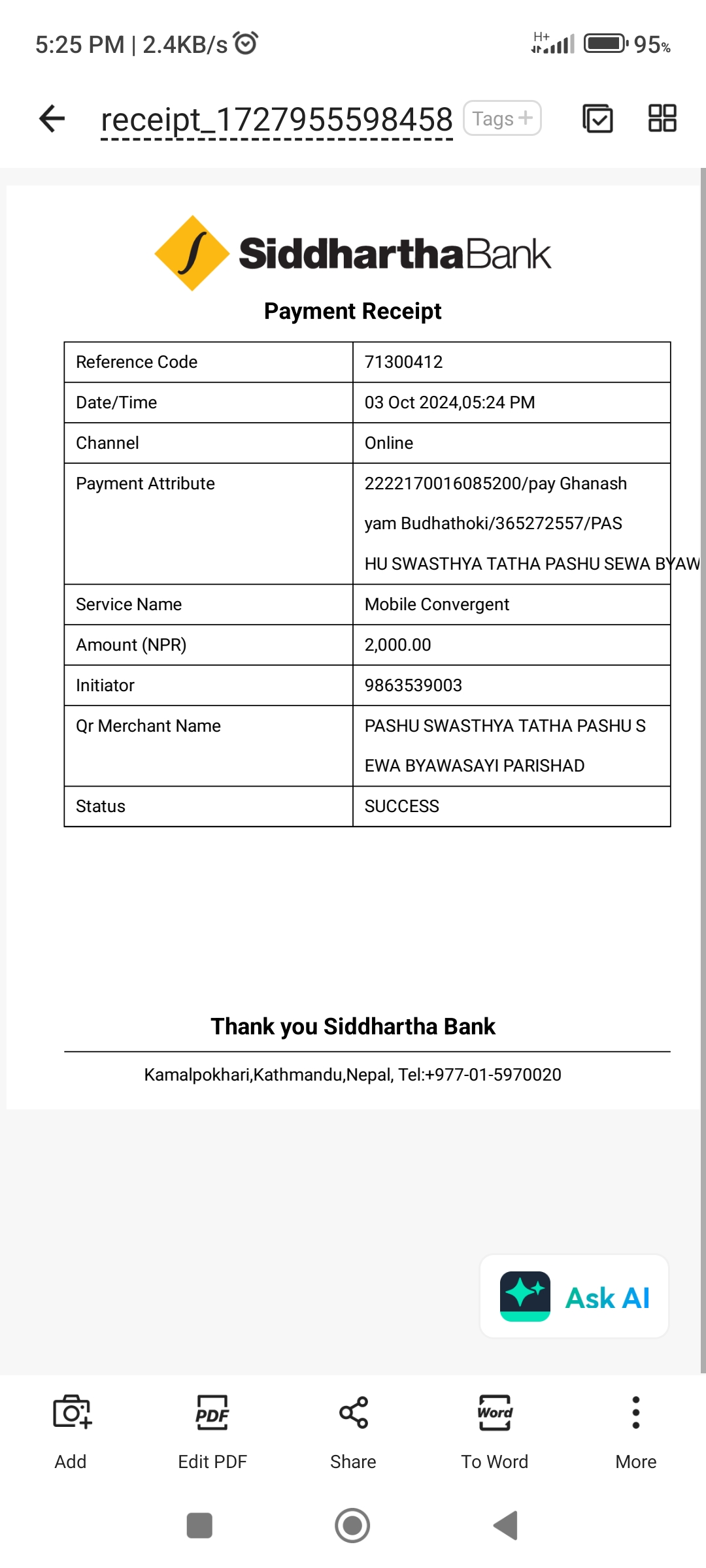Open the receipt page image

tap(353, 647)
